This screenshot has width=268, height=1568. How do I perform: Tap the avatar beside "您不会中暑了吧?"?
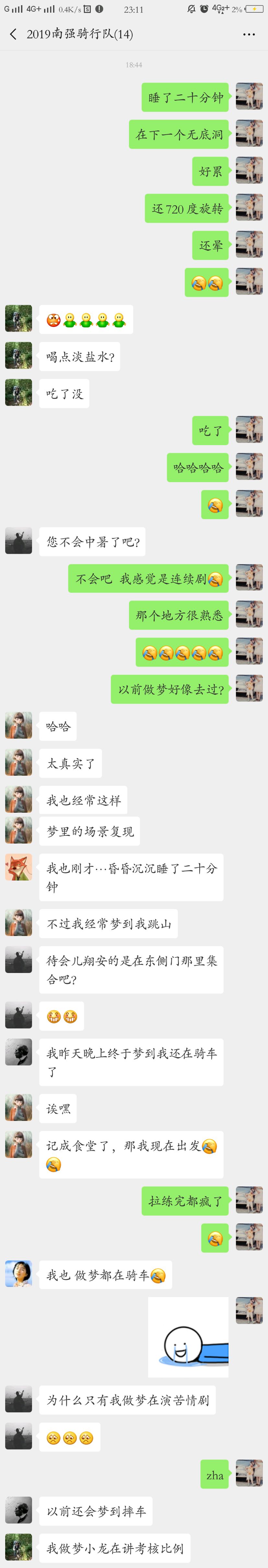18,541
